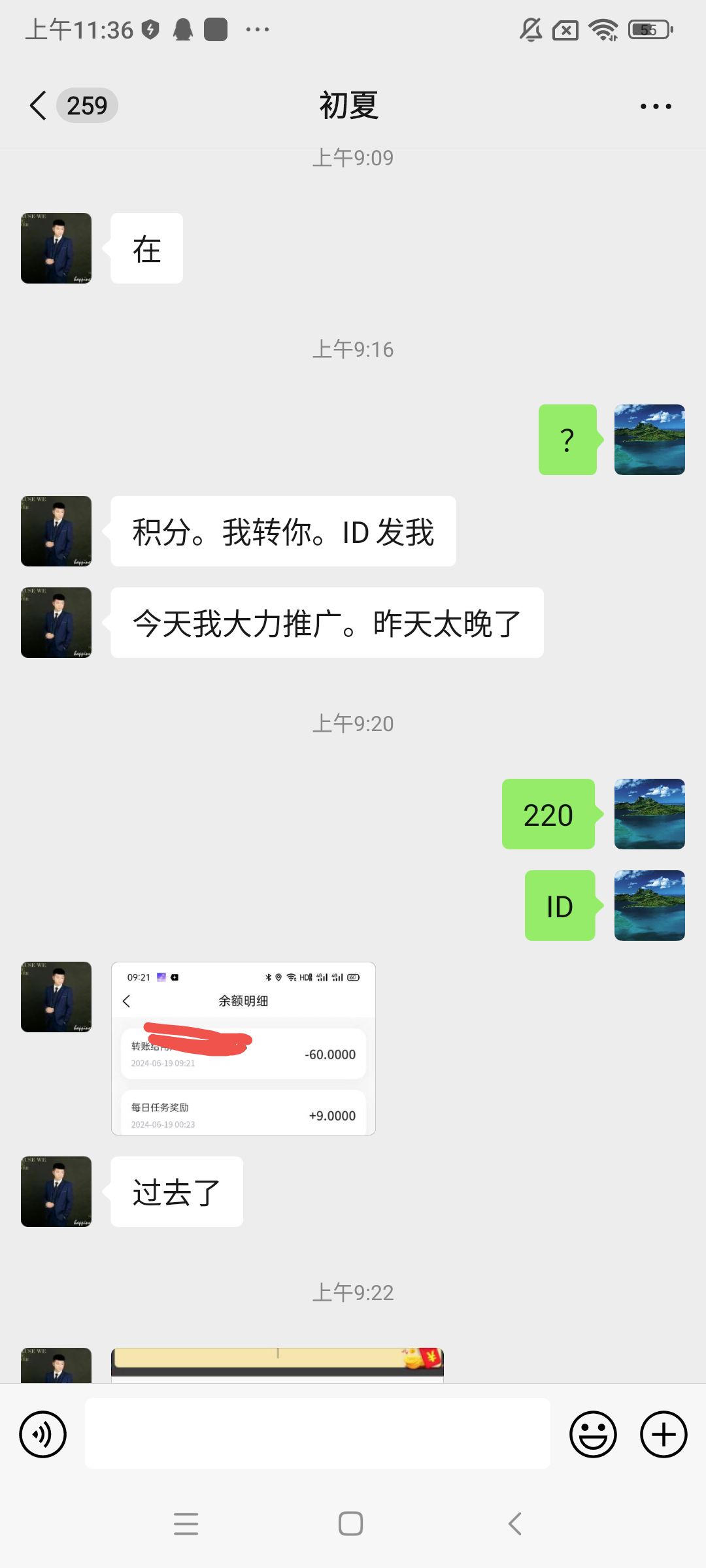
Task: Focus the message text field
Action: (x=318, y=1434)
